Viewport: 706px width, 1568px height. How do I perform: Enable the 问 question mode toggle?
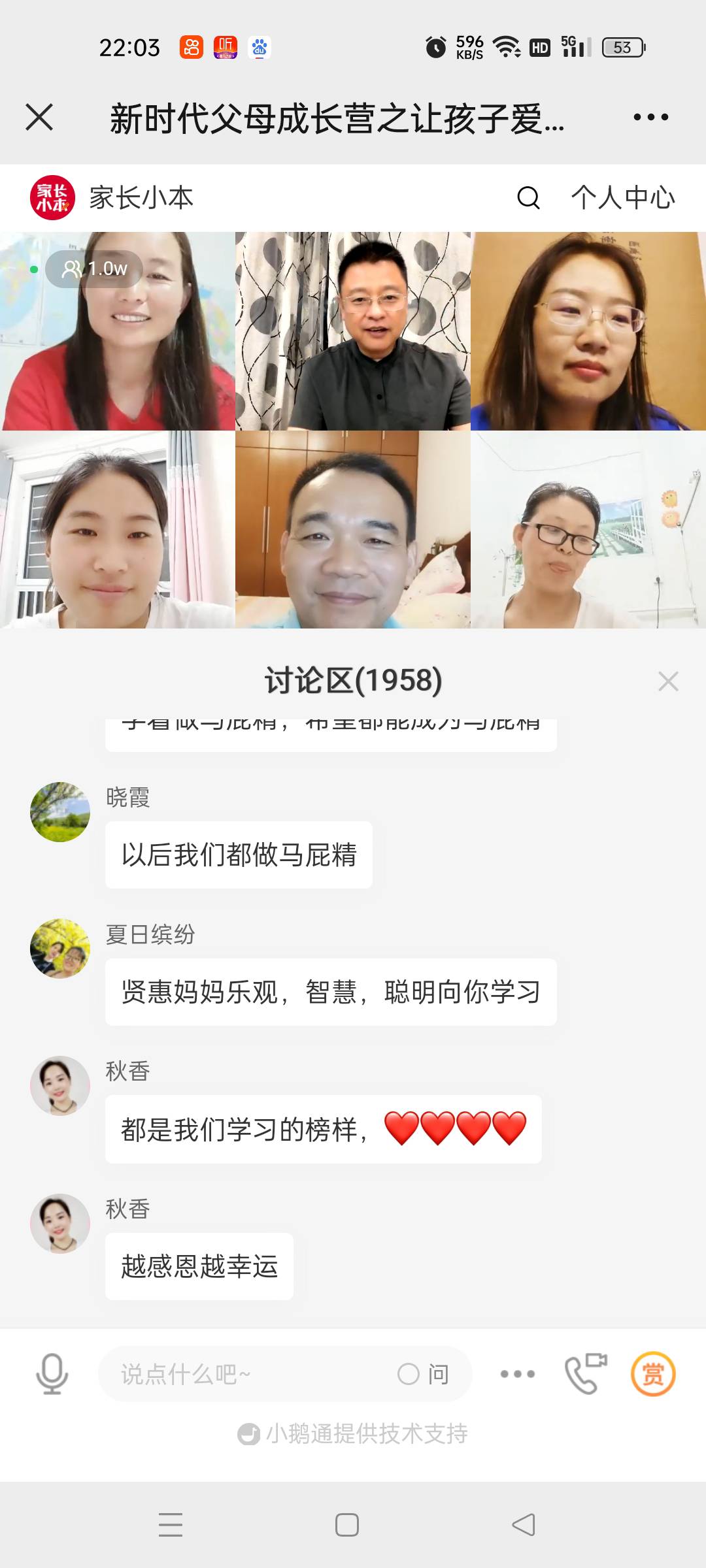tap(425, 1374)
